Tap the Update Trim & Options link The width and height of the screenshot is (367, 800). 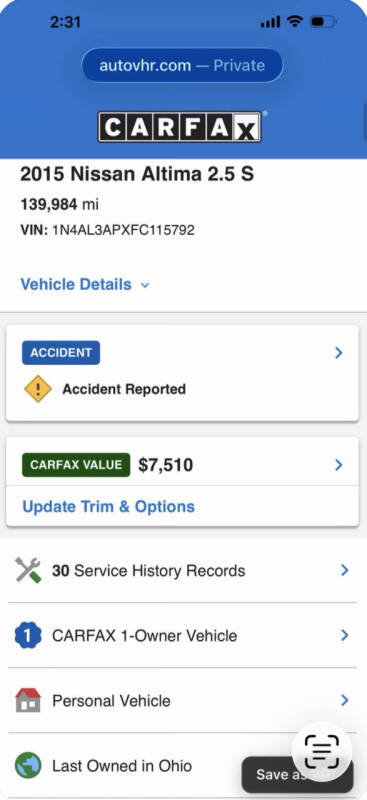point(109,507)
